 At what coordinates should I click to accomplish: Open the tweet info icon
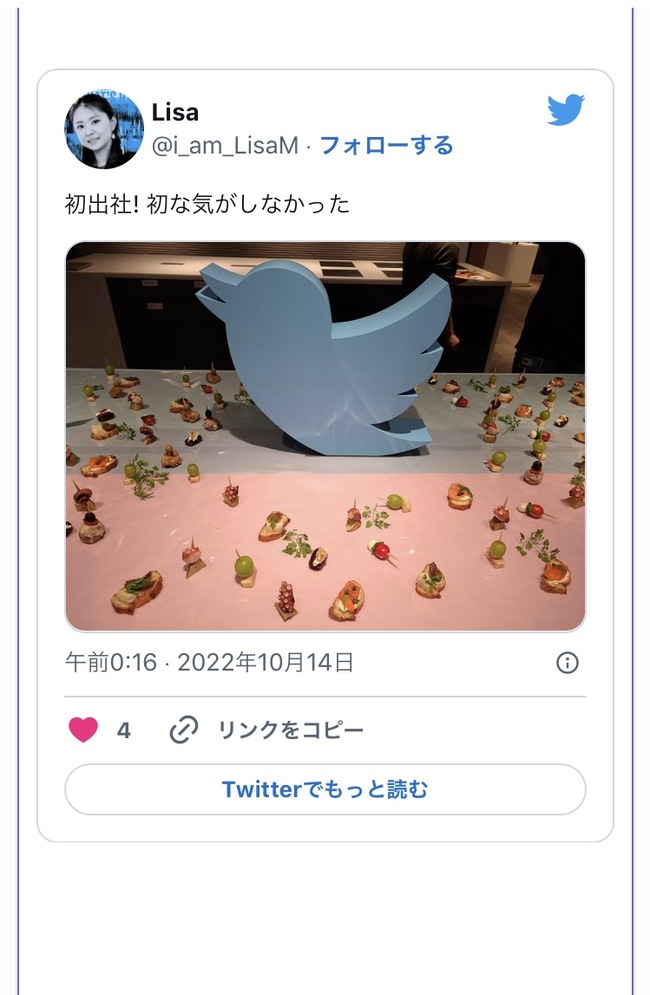coord(567,662)
